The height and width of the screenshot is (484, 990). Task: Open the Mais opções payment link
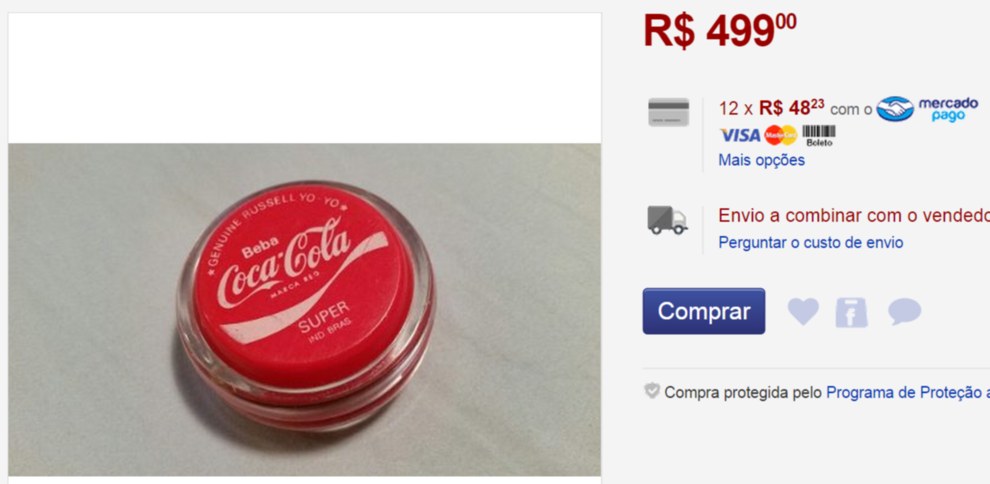pos(761,160)
